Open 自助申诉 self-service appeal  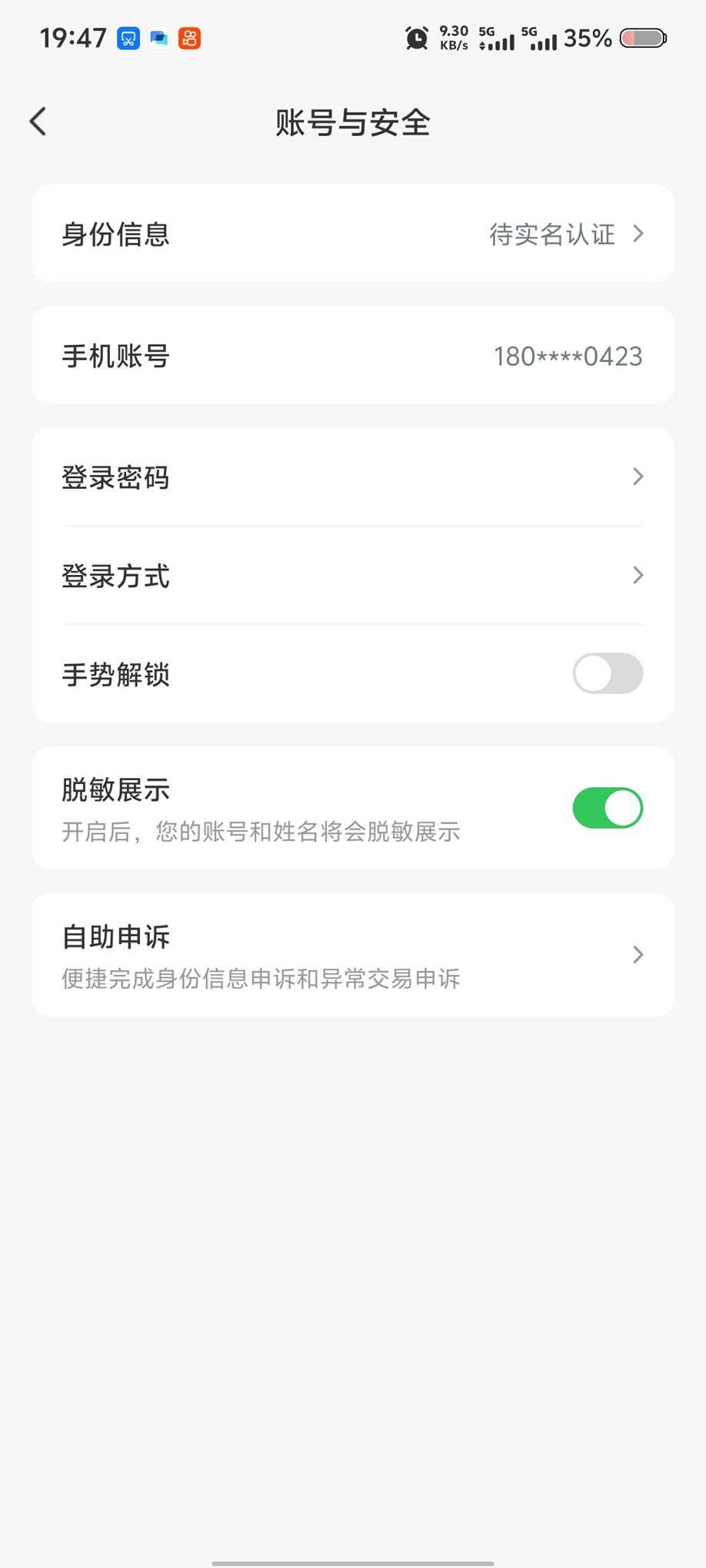tap(115, 936)
